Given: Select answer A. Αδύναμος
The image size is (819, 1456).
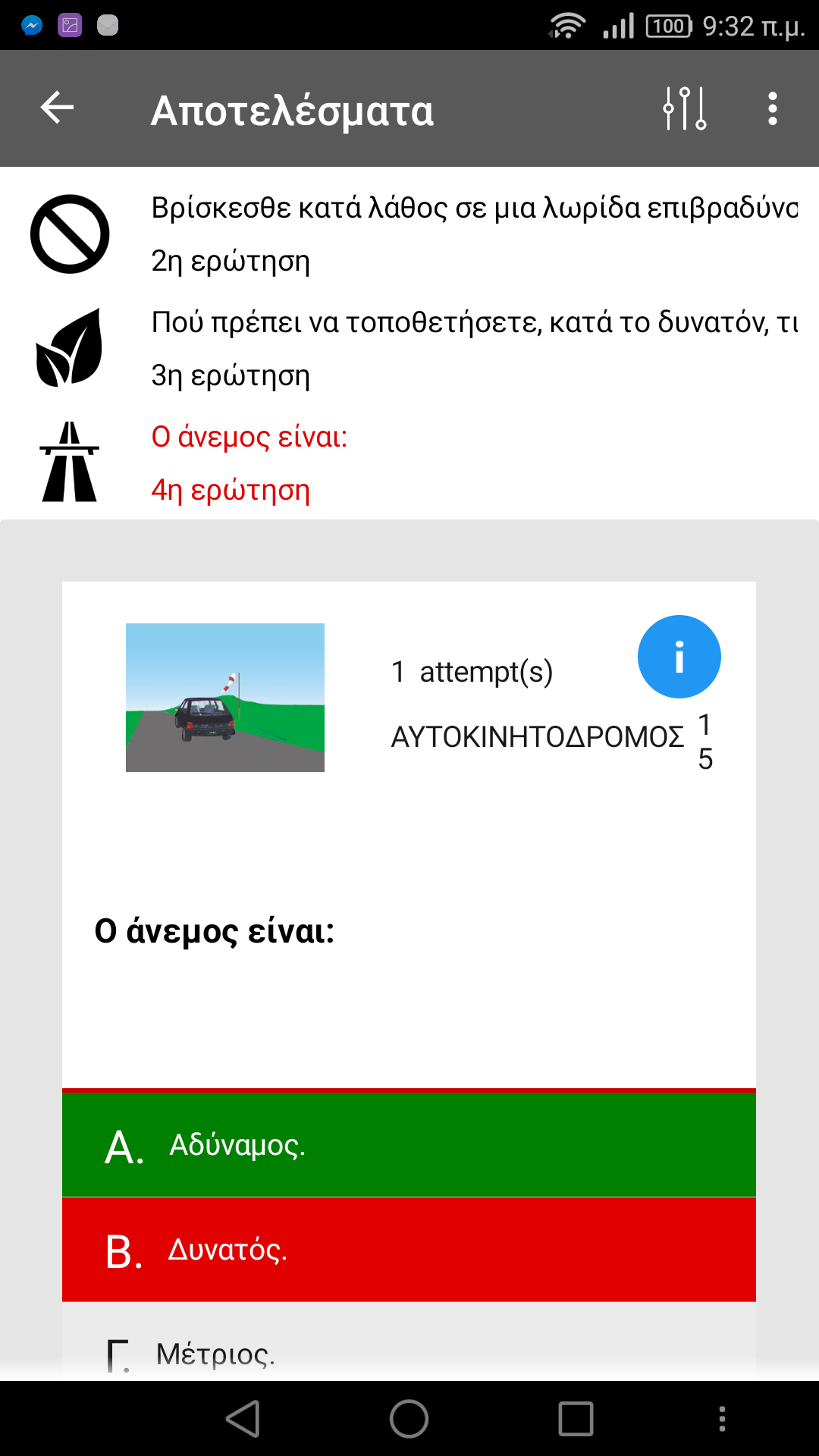Looking at the screenshot, I should 409,1145.
